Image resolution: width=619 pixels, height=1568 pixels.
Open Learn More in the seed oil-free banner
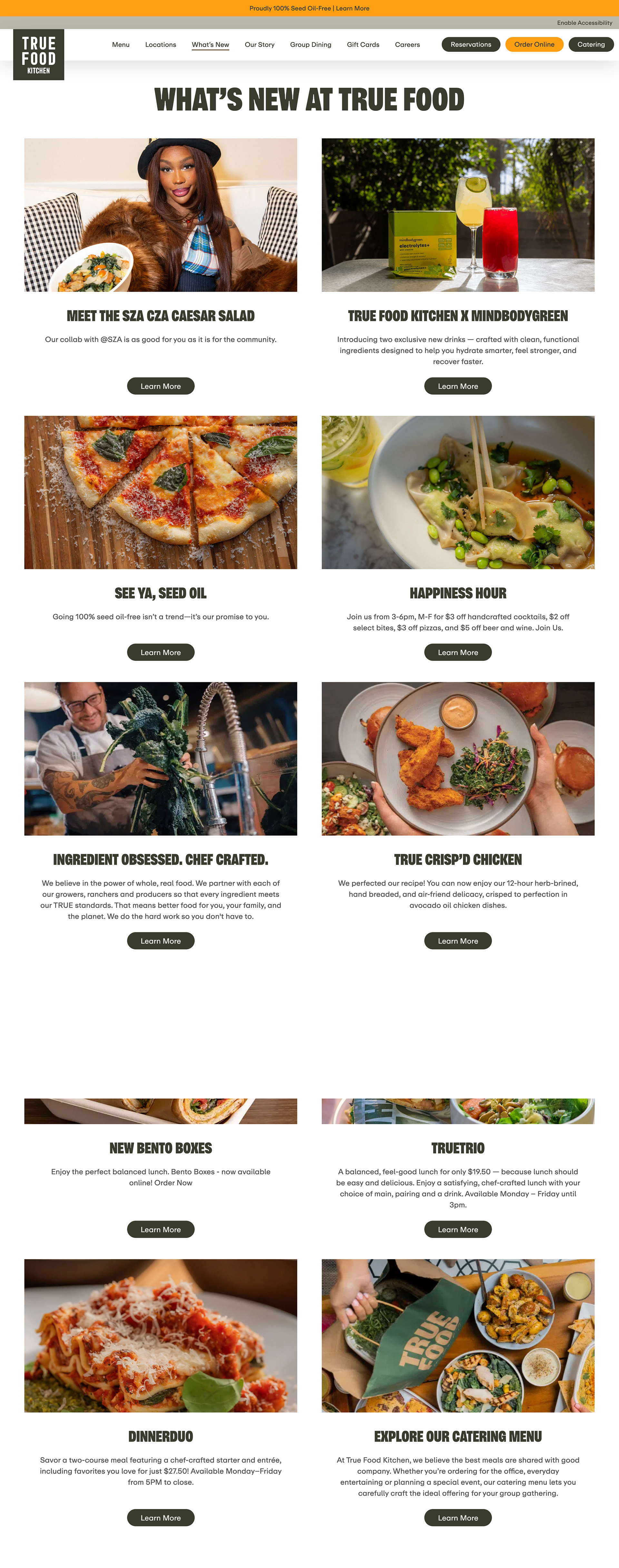tap(352, 8)
